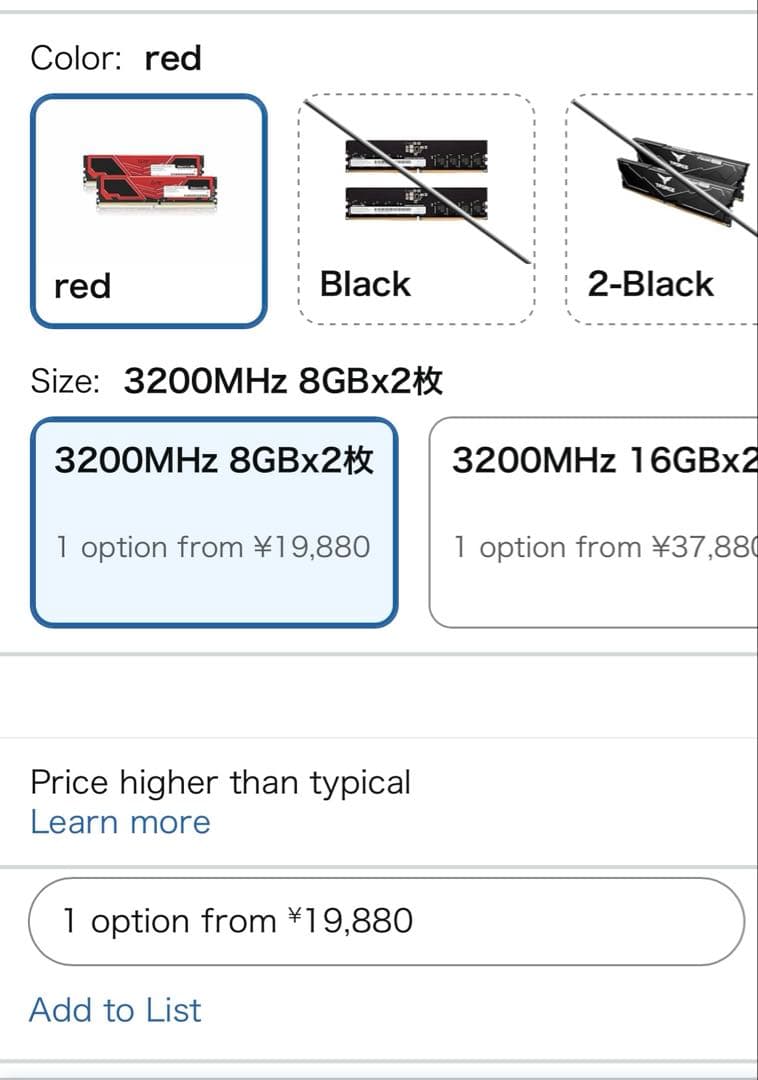Click the 'red' label under the selected swatch

[x=82, y=287]
